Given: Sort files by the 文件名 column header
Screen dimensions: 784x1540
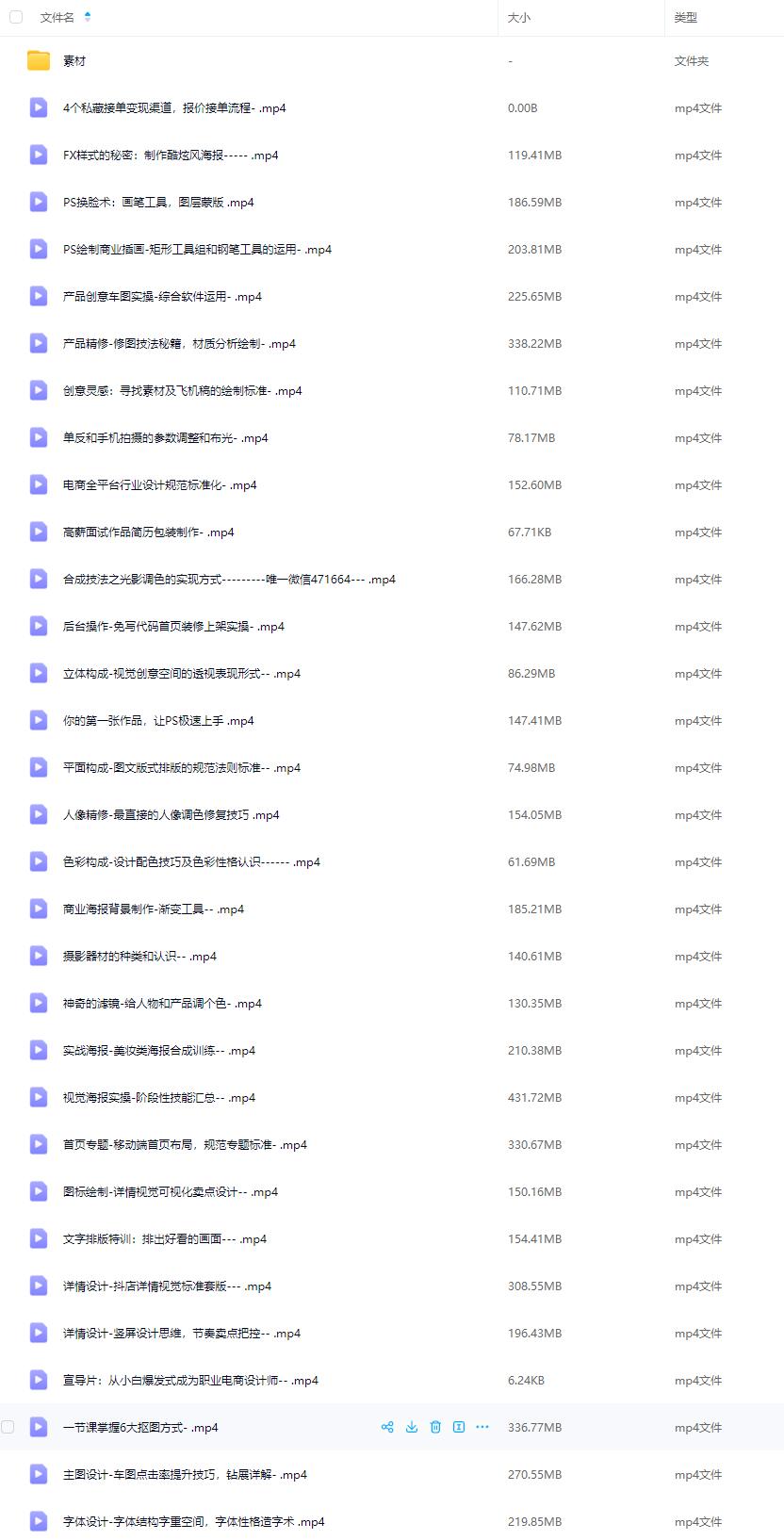Looking at the screenshot, I should (x=57, y=17).
